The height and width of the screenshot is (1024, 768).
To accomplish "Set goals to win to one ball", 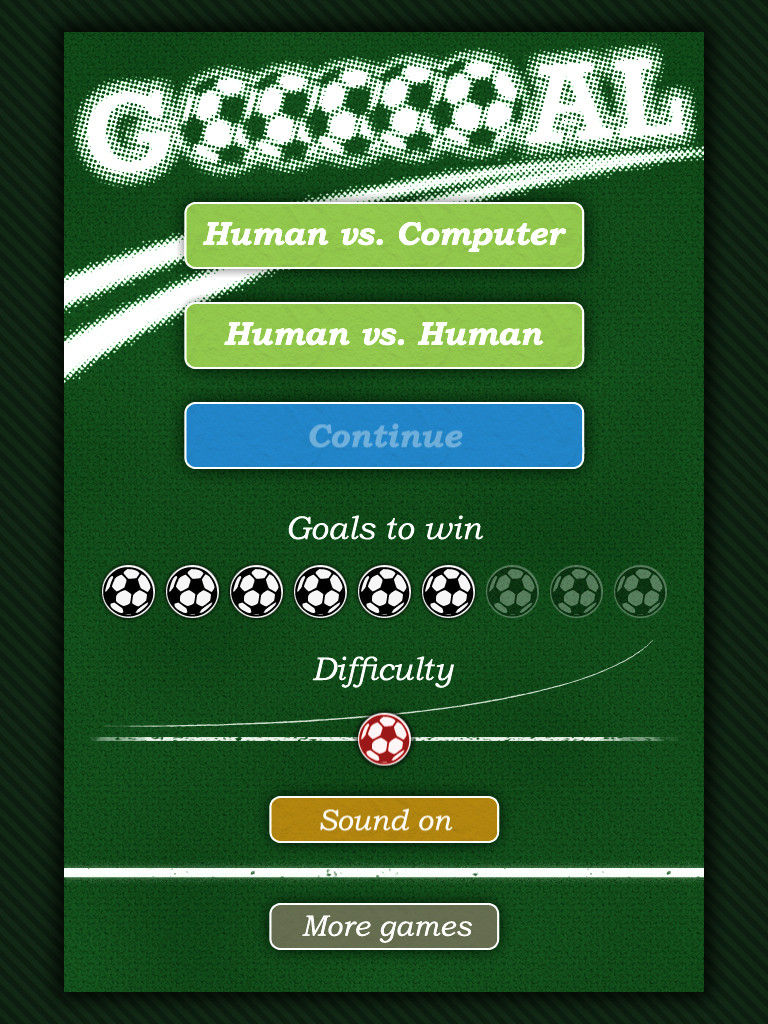I will click(x=128, y=592).
